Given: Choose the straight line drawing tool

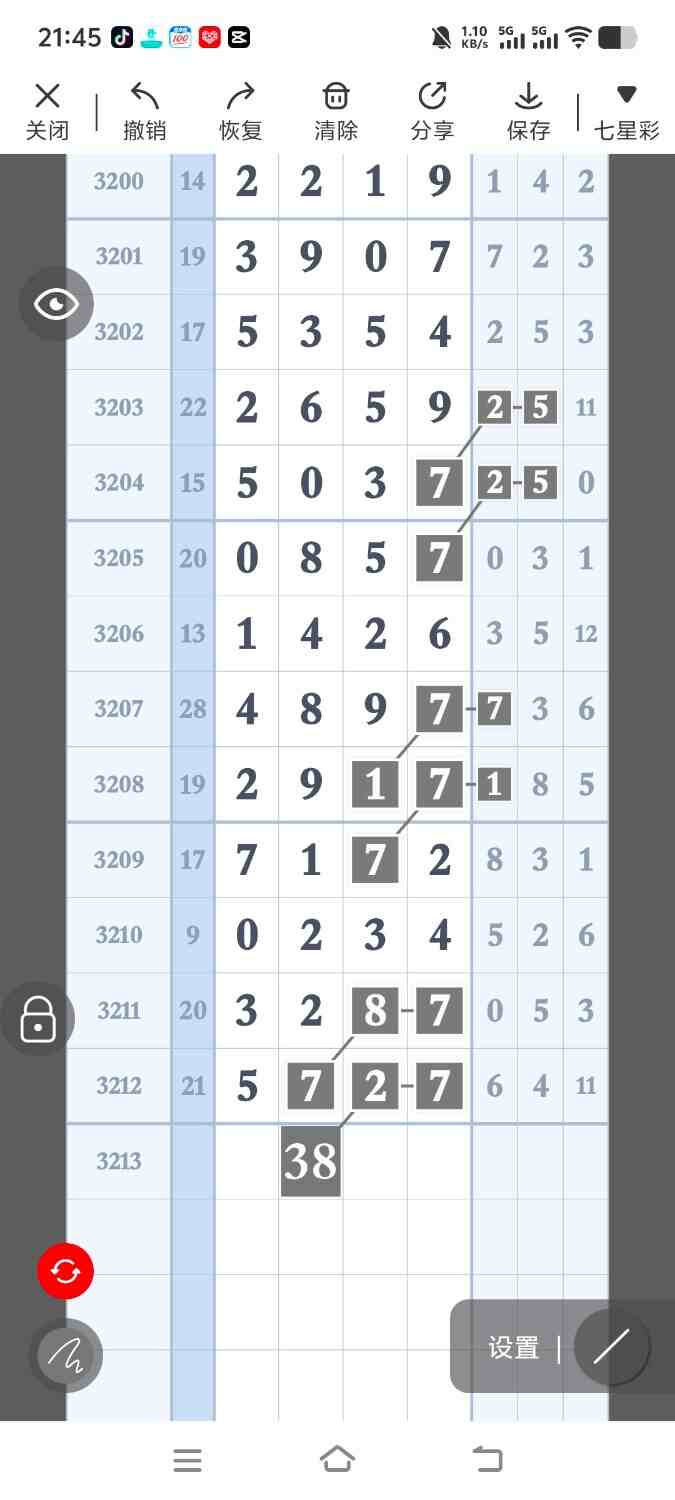Looking at the screenshot, I should (611, 1347).
